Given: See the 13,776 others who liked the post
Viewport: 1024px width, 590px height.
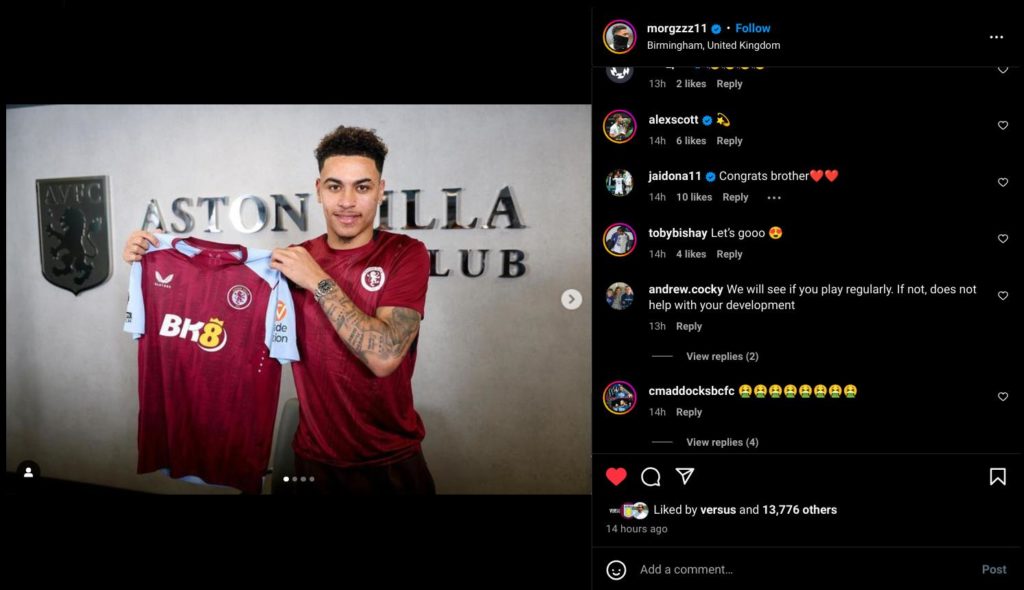Looking at the screenshot, I should click(799, 509).
